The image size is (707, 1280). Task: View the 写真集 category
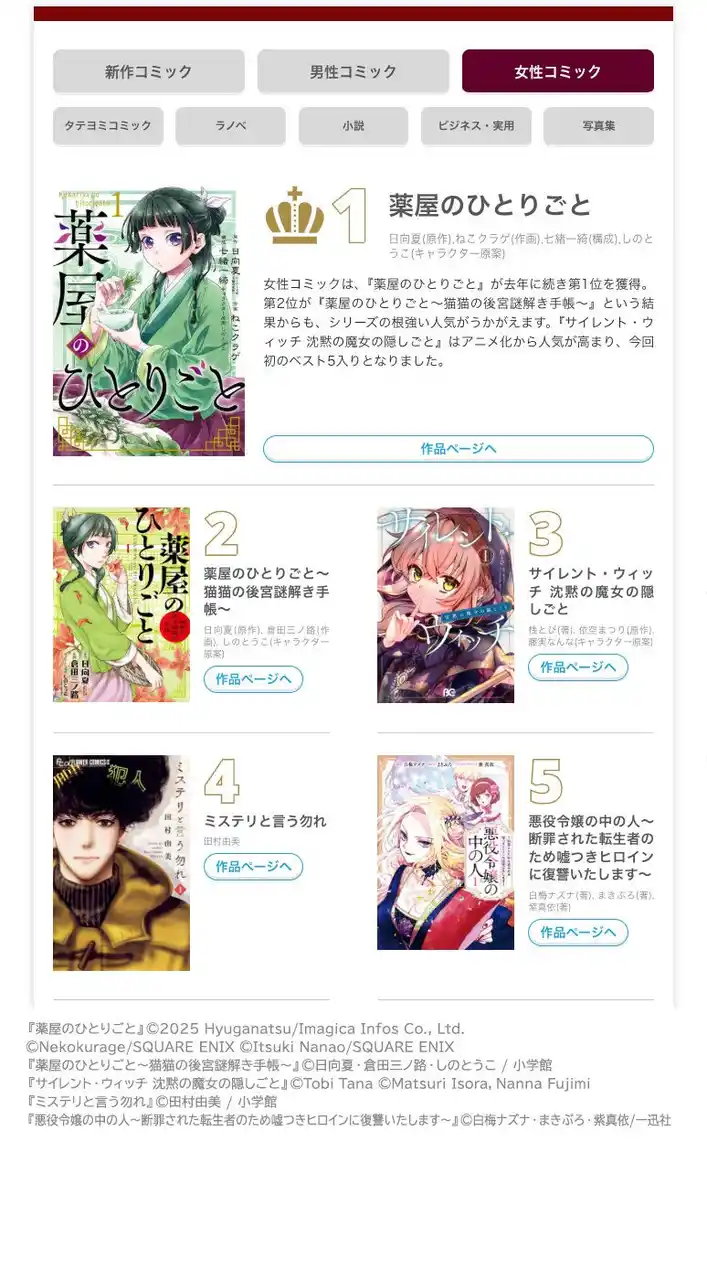pyautogui.click(x=598, y=126)
